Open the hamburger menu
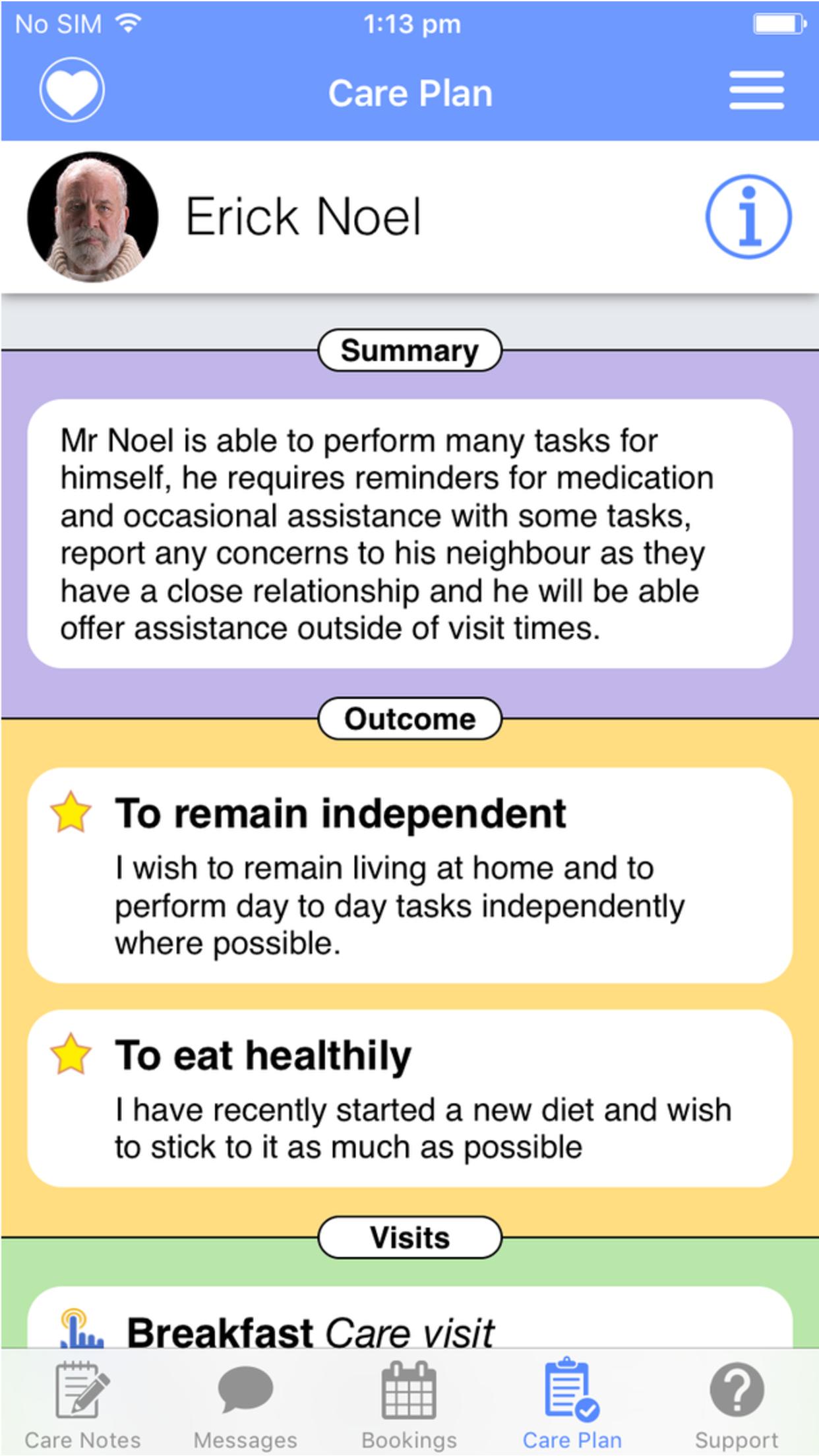819x1456 pixels. [756, 90]
